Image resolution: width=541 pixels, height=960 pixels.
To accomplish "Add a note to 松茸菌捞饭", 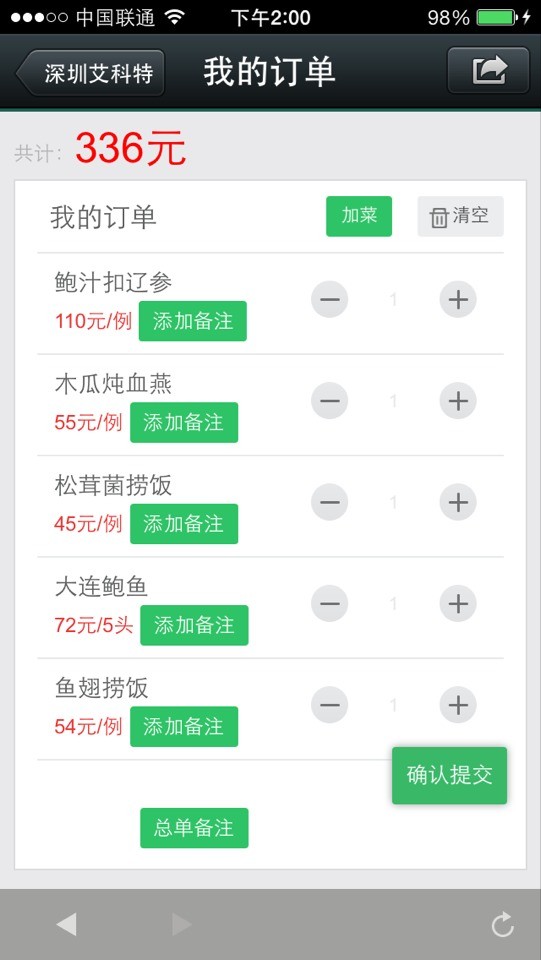I will click(184, 523).
